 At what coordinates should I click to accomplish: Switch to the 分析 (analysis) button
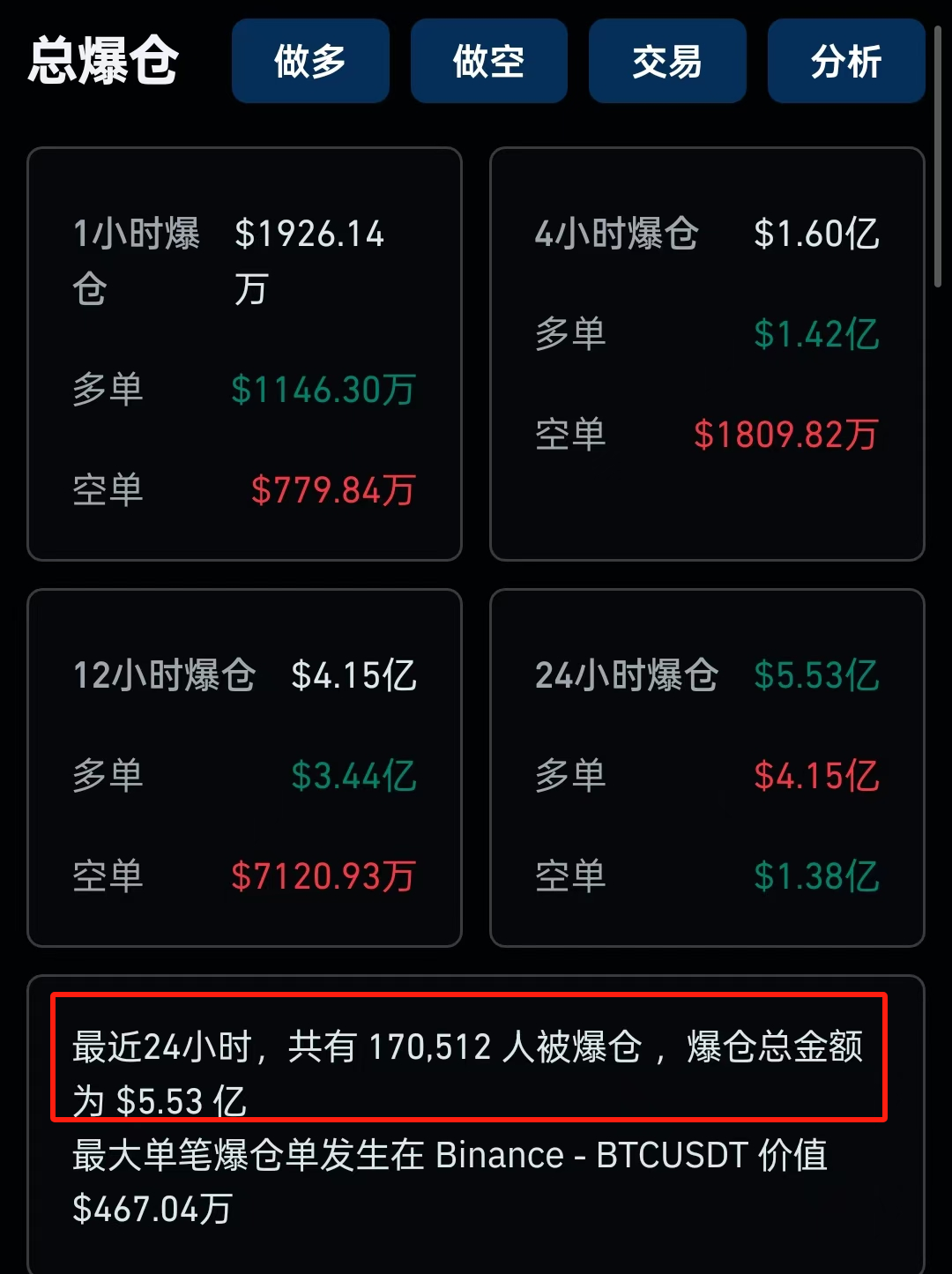(845, 62)
